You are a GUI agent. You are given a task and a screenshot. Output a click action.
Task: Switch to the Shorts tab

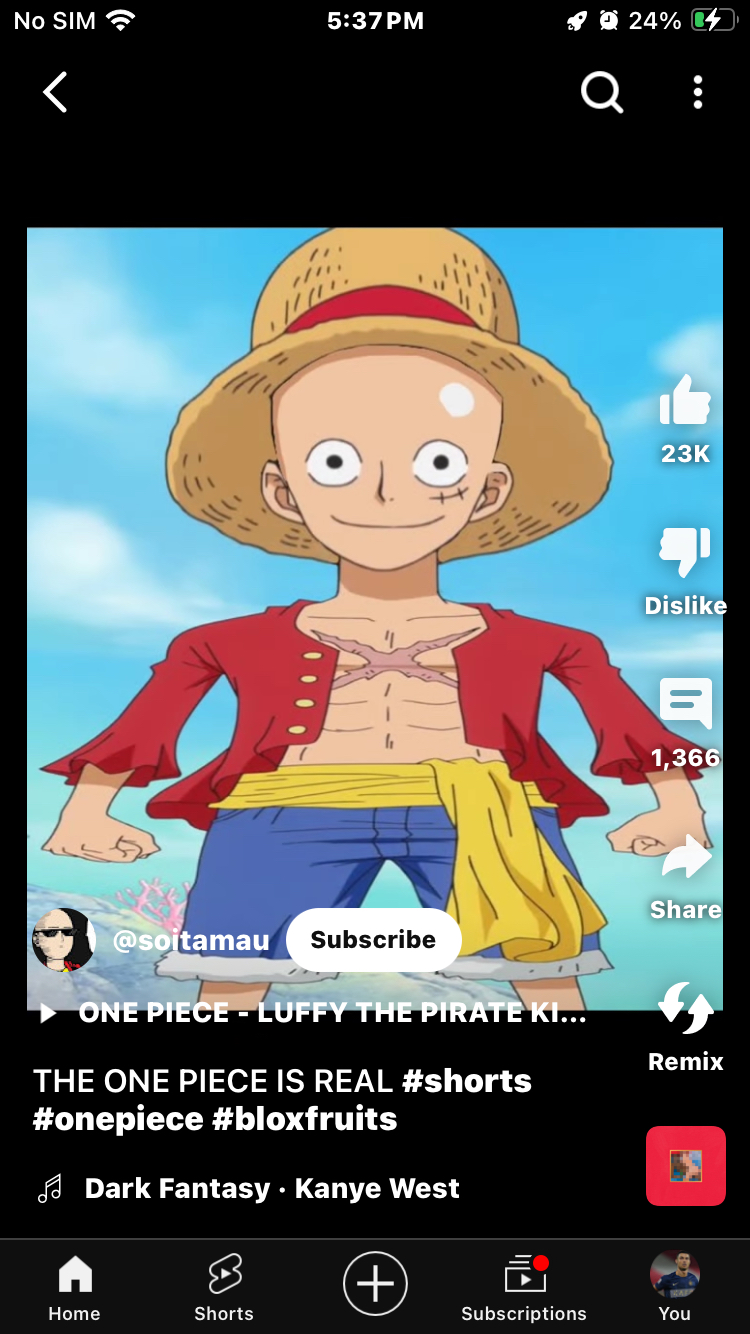[x=224, y=1288]
